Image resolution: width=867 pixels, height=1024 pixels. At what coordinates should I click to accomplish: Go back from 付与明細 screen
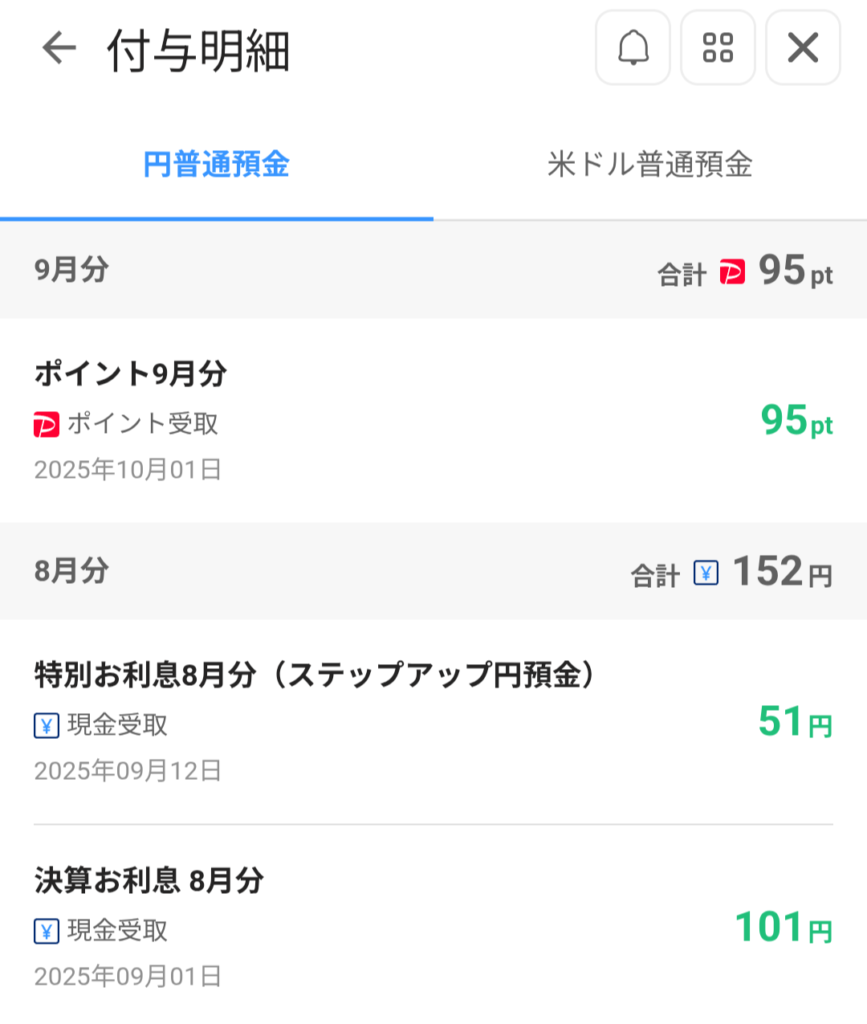[x=59, y=48]
